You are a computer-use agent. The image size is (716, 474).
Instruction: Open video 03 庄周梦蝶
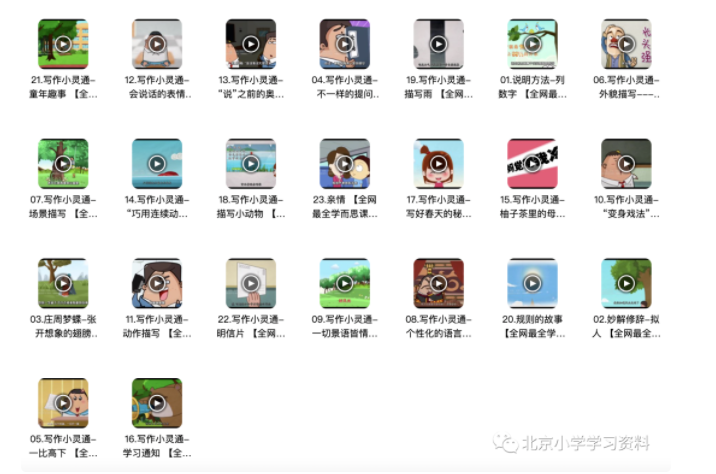tap(63, 283)
